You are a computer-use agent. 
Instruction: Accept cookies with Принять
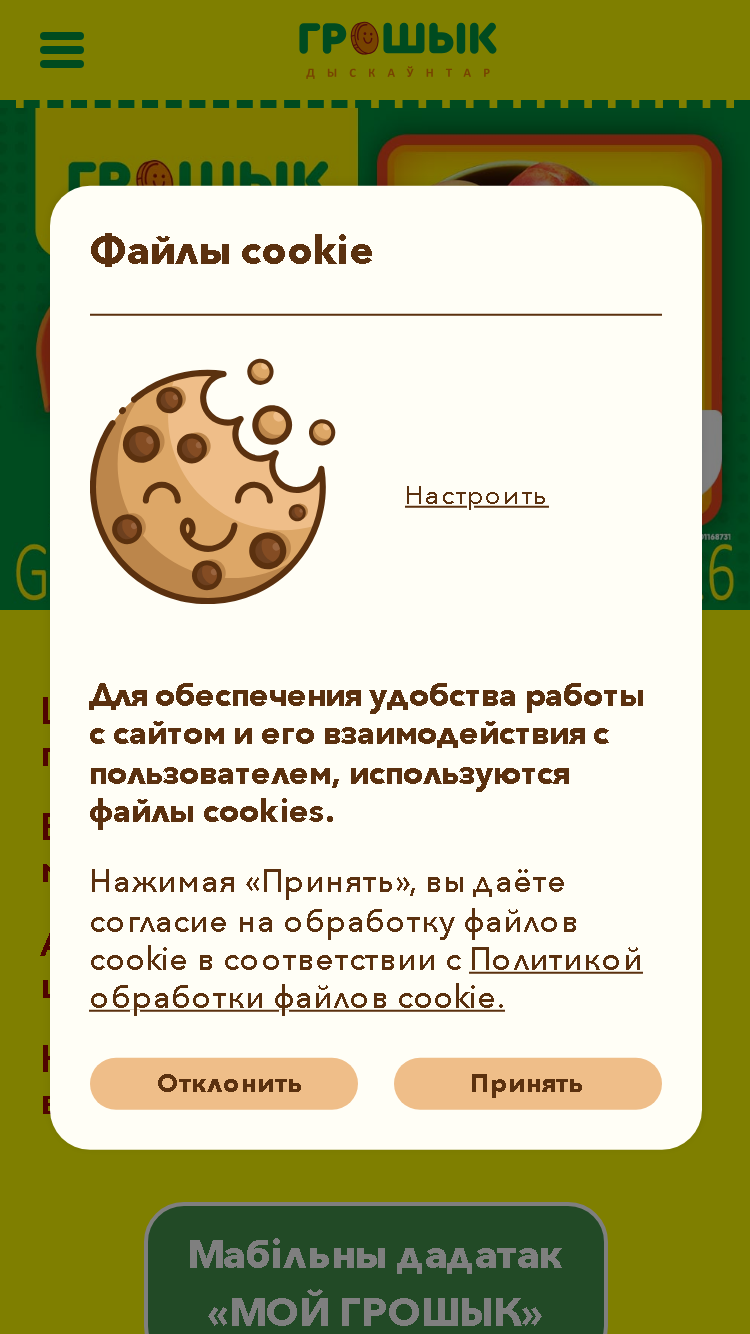pyautogui.click(x=528, y=1084)
